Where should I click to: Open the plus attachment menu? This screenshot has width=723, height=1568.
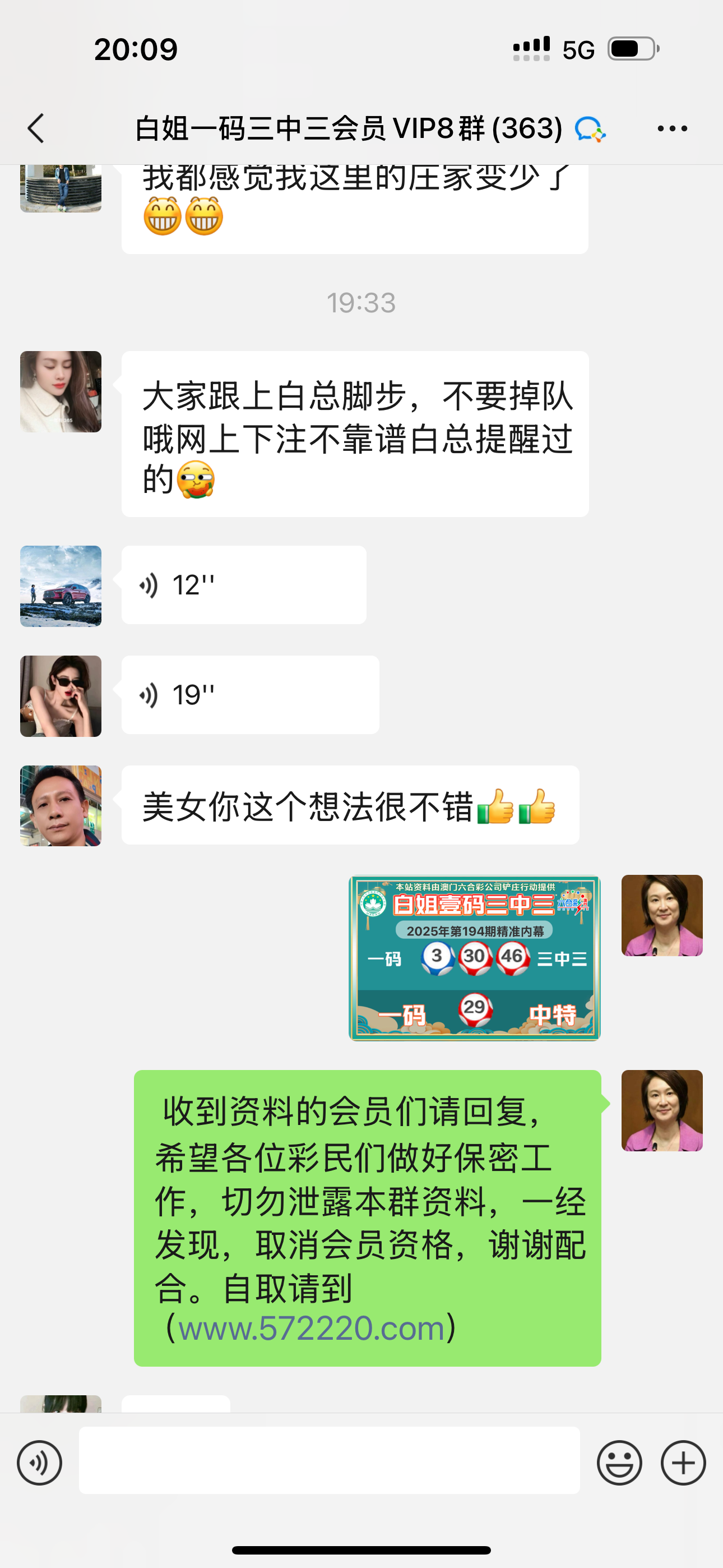[683, 1463]
